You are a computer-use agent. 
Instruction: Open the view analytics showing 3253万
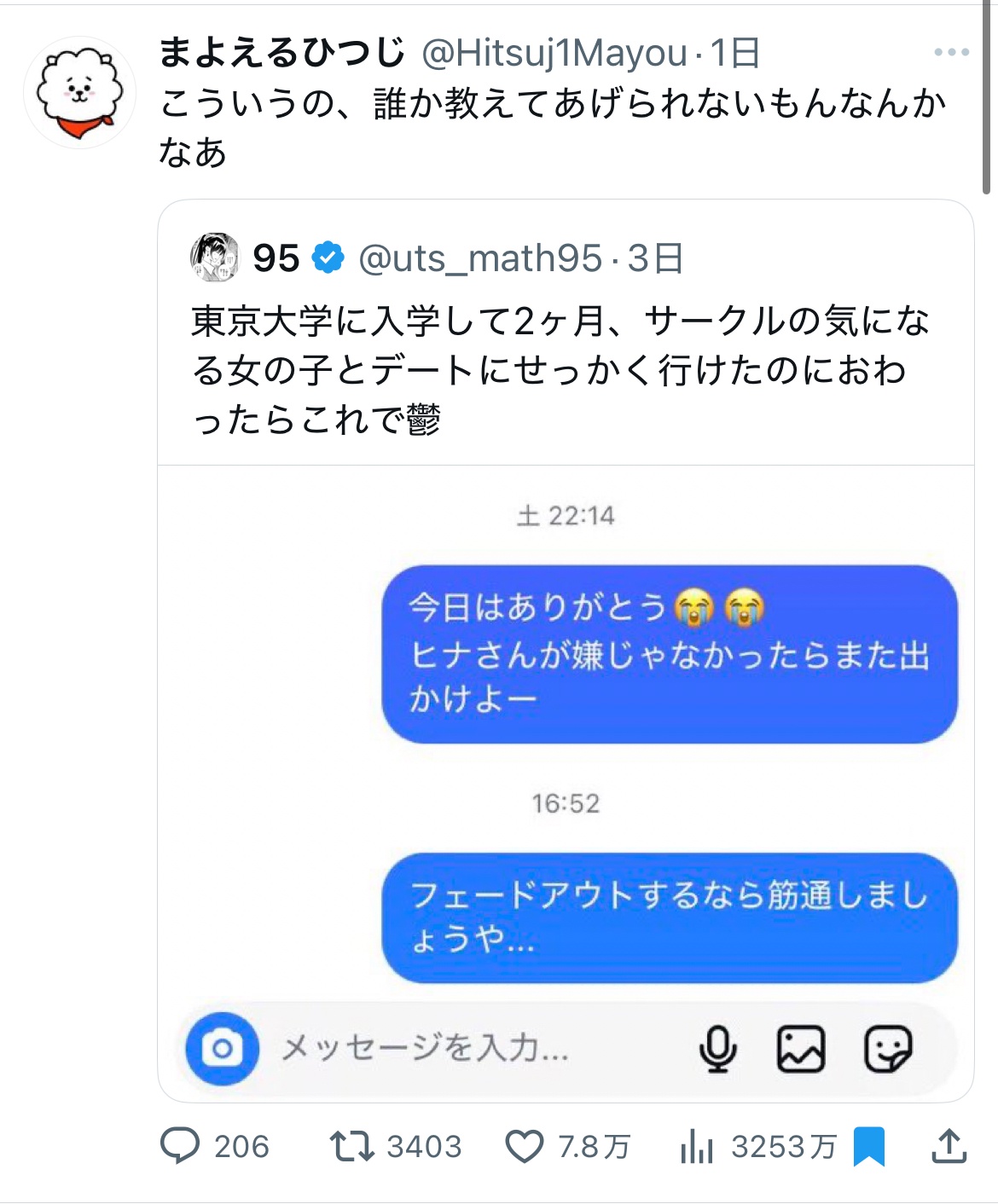coord(697,1146)
